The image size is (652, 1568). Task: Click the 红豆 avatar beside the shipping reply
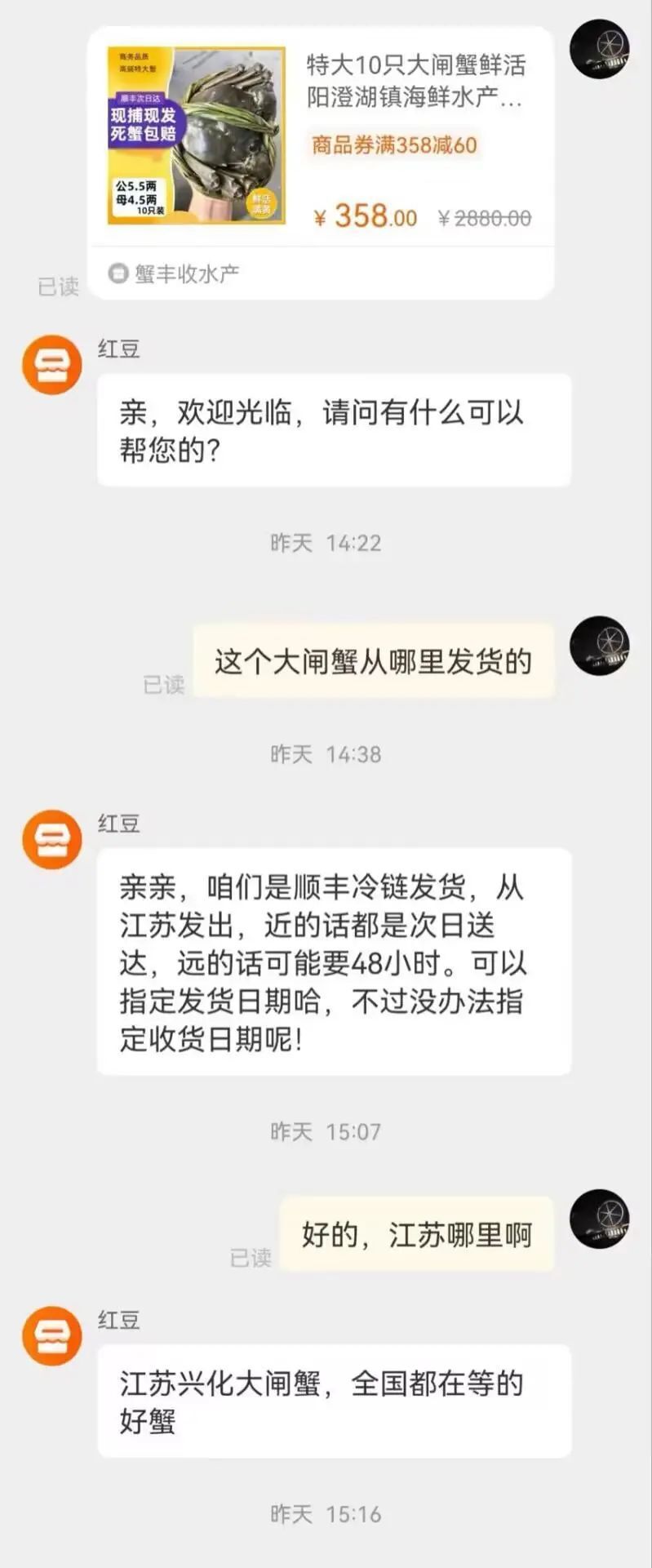coord(50,839)
